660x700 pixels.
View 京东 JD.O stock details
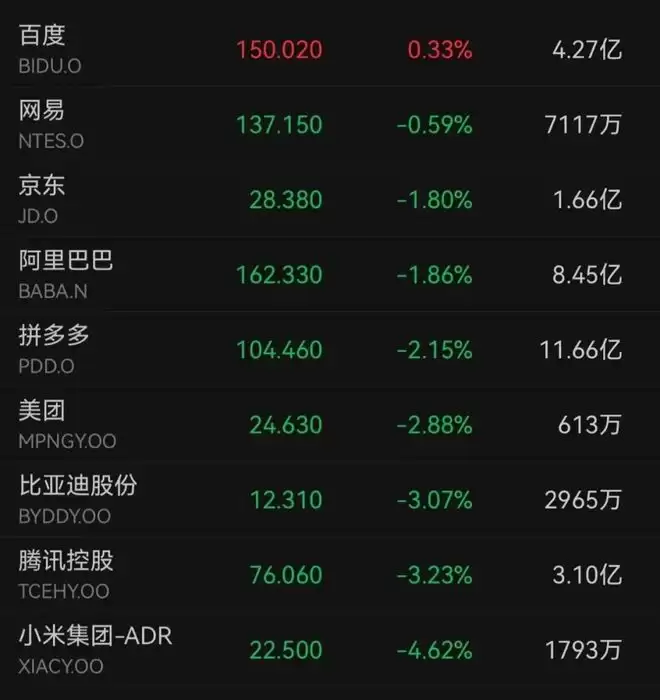[x=330, y=199]
